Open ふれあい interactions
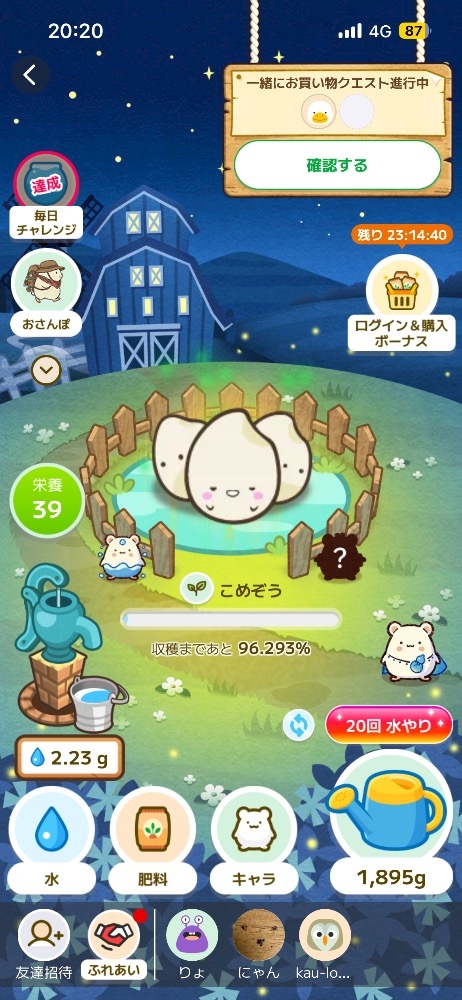Image resolution: width=462 pixels, height=1000 pixels. tap(117, 945)
